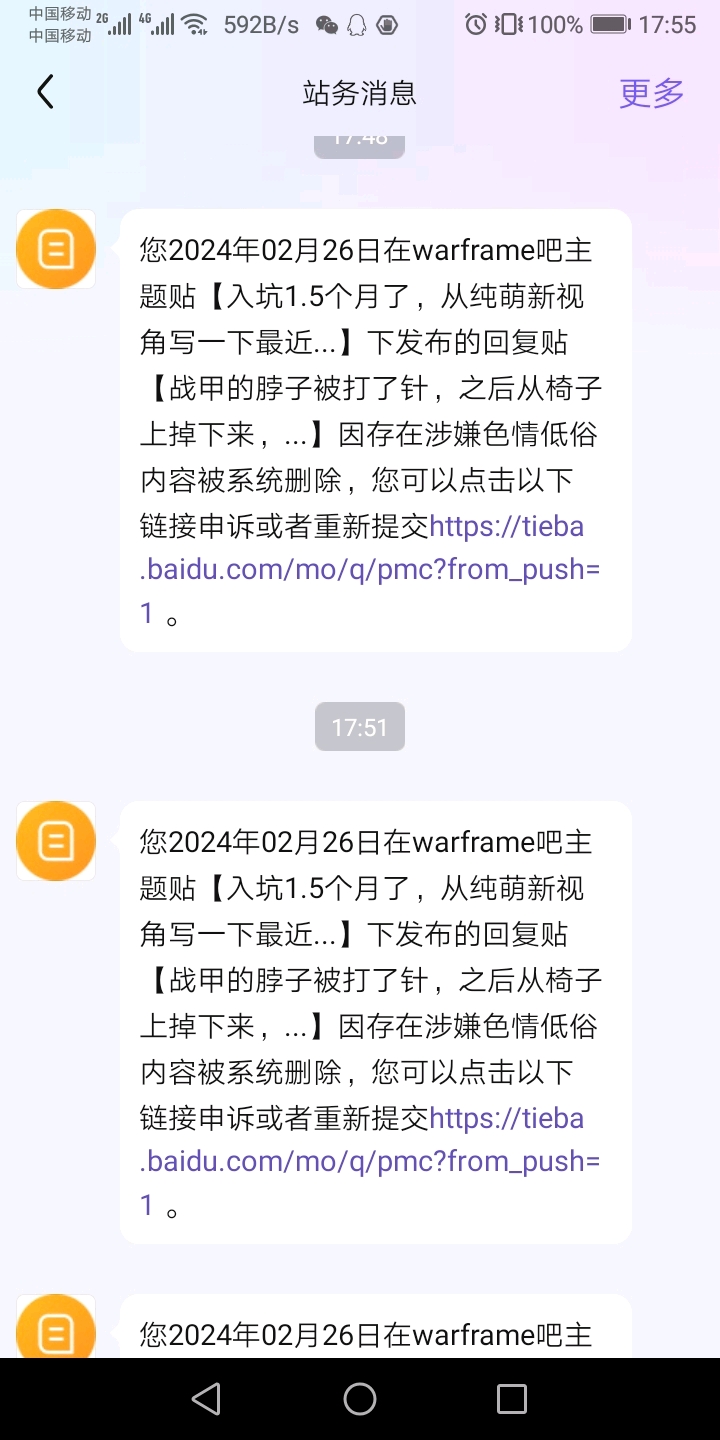720x1440 pixels.
Task: Tap the orange sender avatar of first message
Action: click(x=56, y=249)
